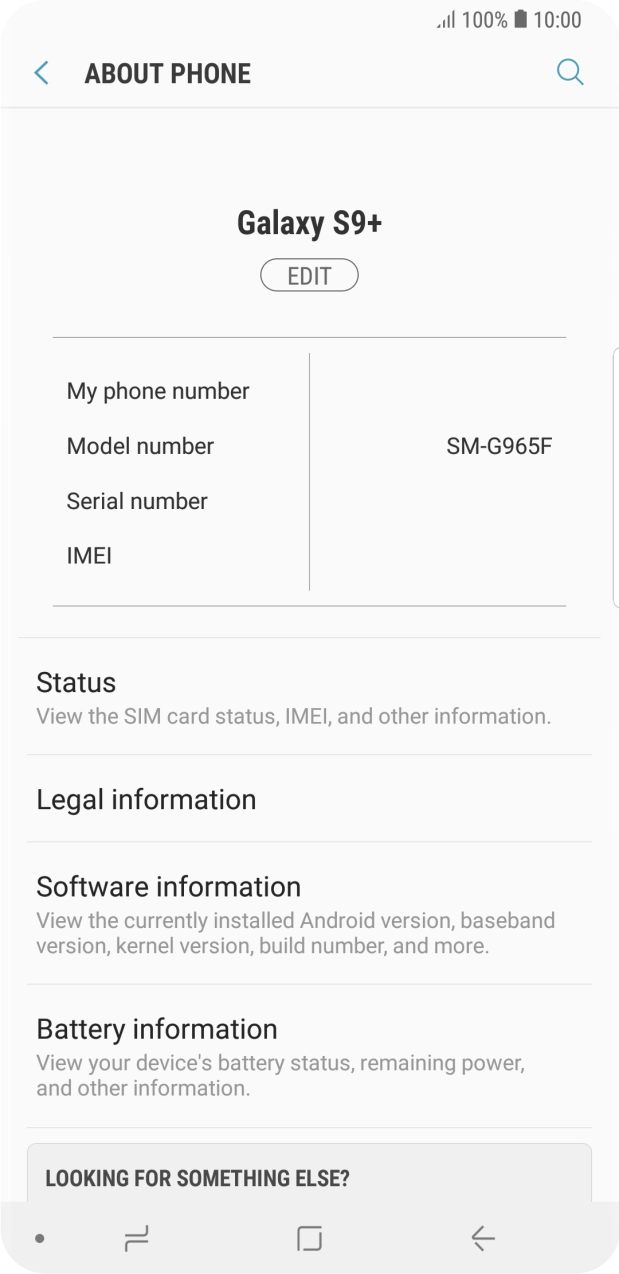Open Legal information
Image resolution: width=619 pixels, height=1274 pixels.
309,799
